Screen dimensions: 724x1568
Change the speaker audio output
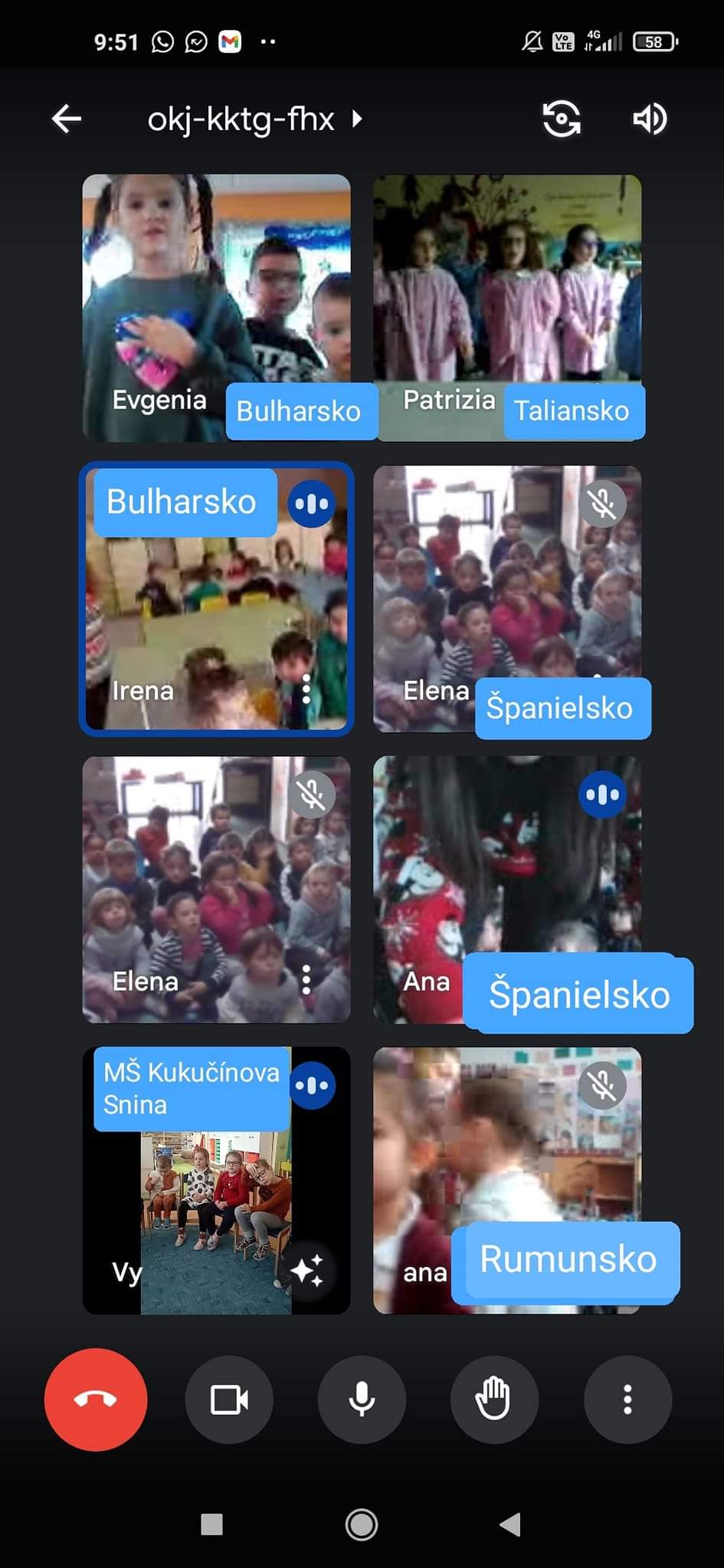pos(650,119)
